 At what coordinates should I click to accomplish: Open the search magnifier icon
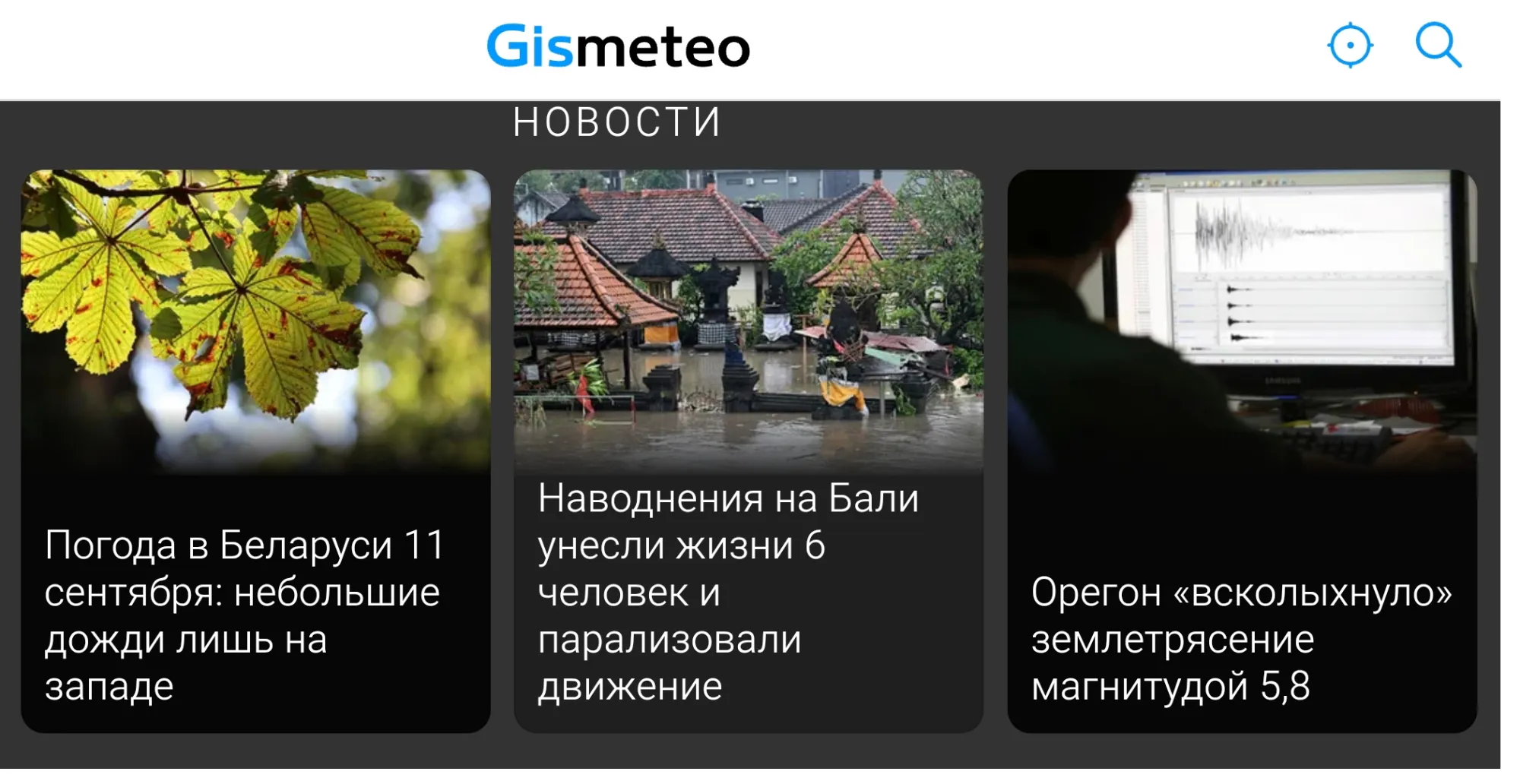pos(1437,46)
